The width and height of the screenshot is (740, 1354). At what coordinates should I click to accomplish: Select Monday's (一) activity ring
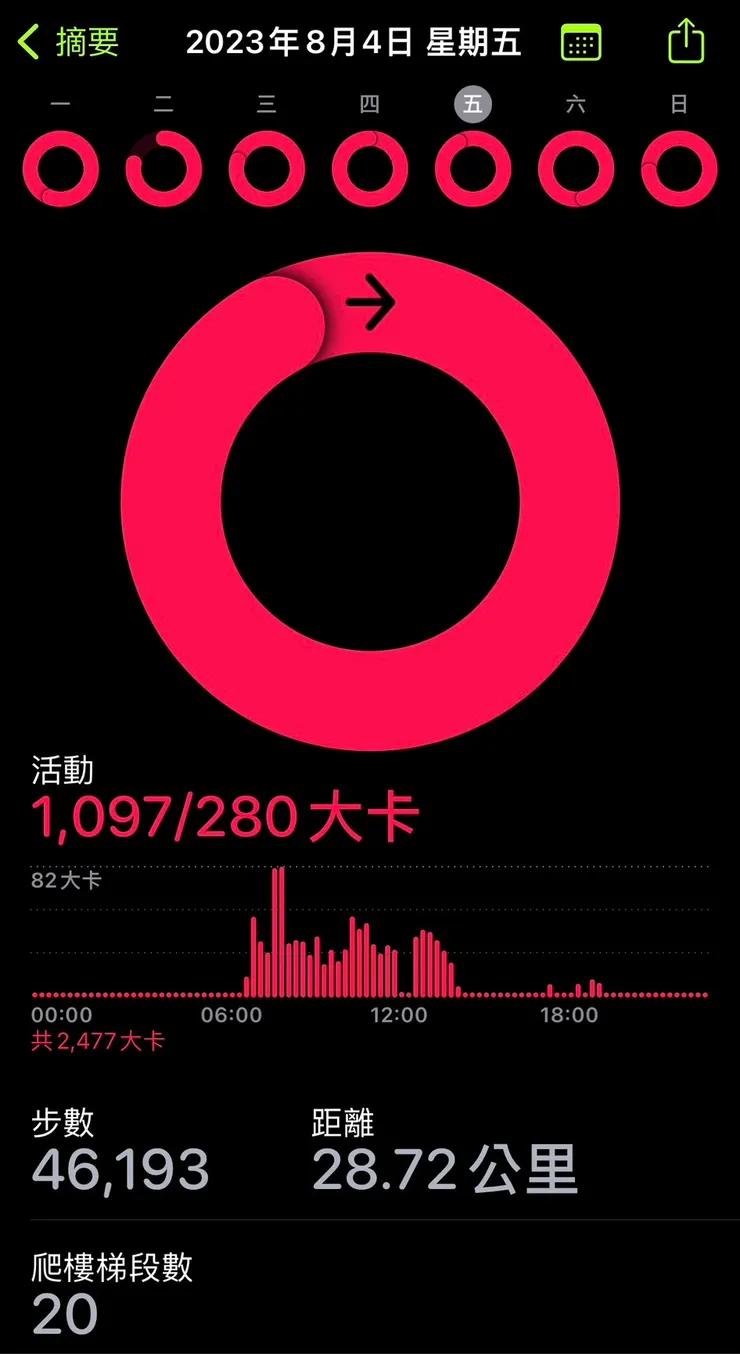pyautogui.click(x=60, y=168)
